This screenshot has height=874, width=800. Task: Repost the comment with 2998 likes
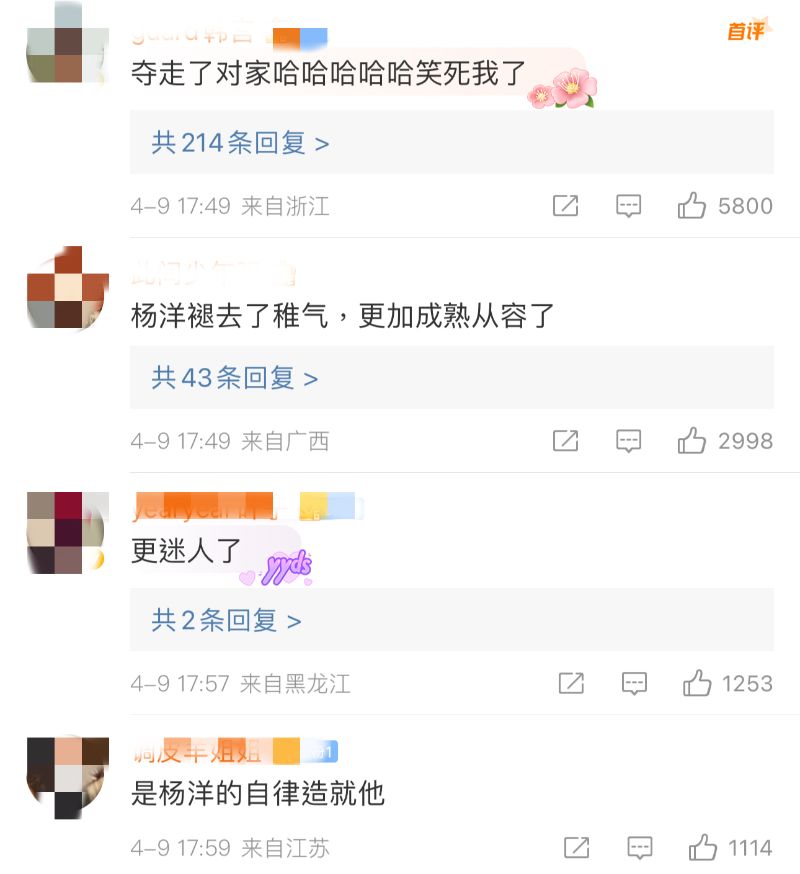coord(565,441)
